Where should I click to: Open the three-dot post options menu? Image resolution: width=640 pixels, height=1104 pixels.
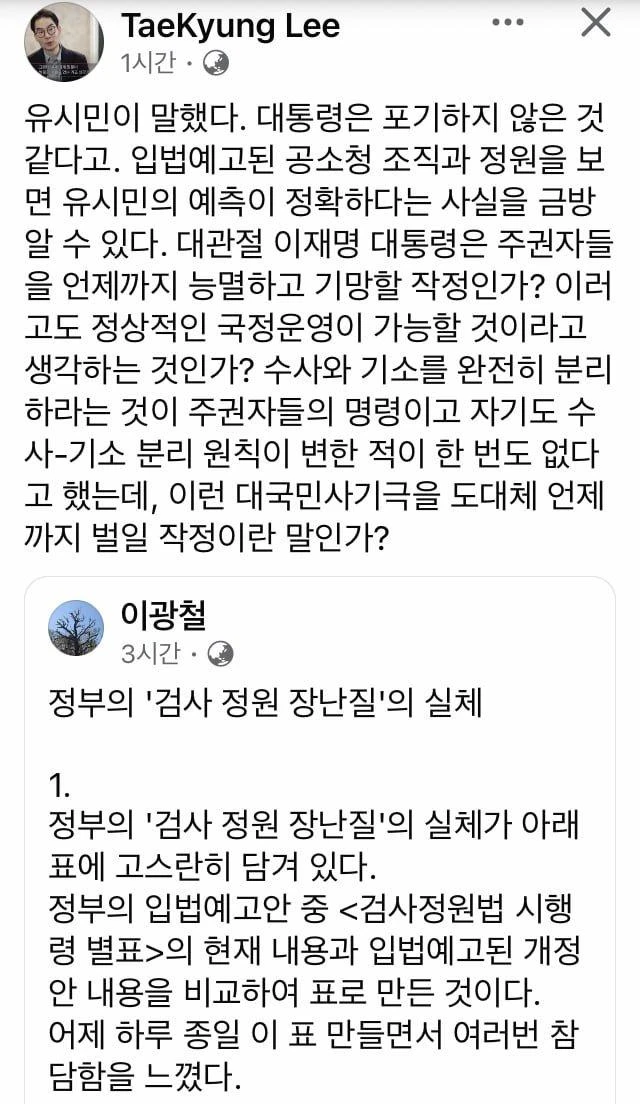point(508,23)
